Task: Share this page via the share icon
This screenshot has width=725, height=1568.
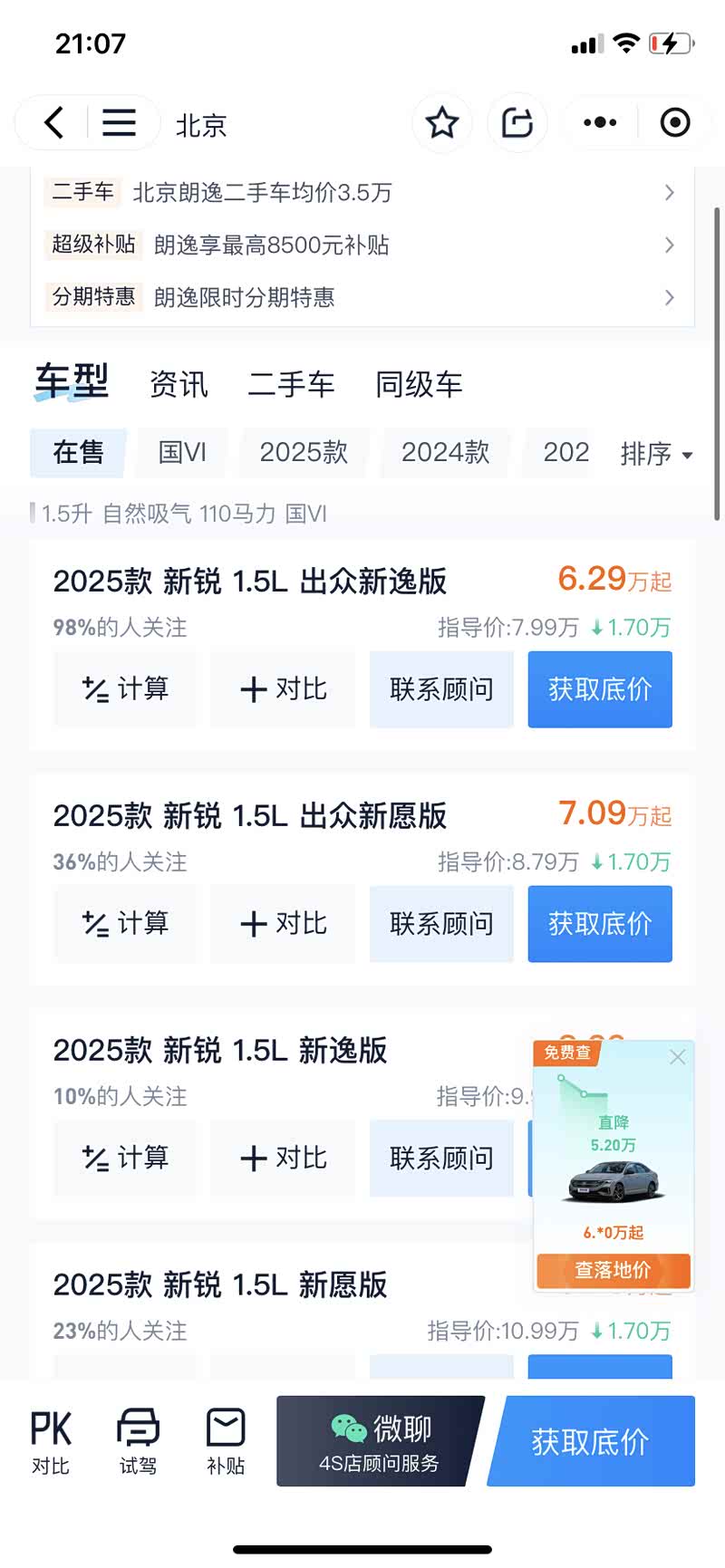Action: [517, 122]
